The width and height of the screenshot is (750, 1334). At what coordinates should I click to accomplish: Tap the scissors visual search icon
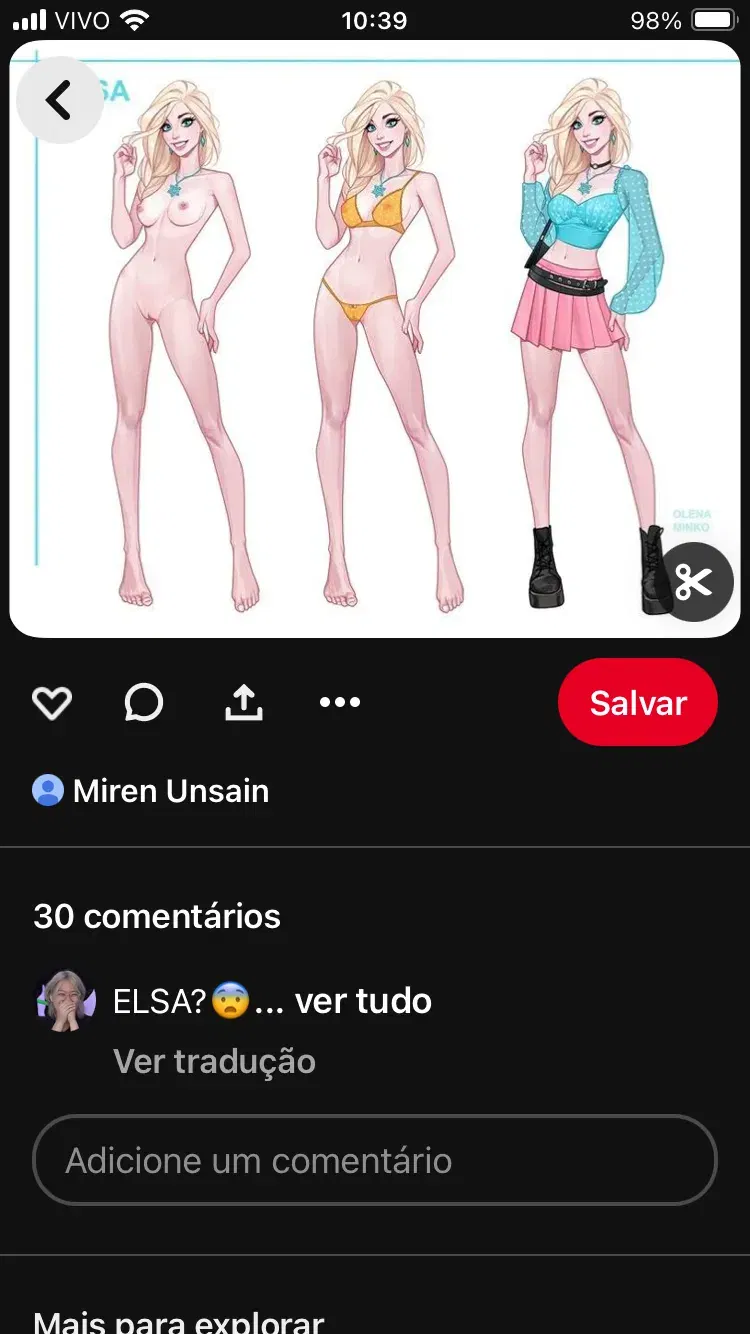693,582
